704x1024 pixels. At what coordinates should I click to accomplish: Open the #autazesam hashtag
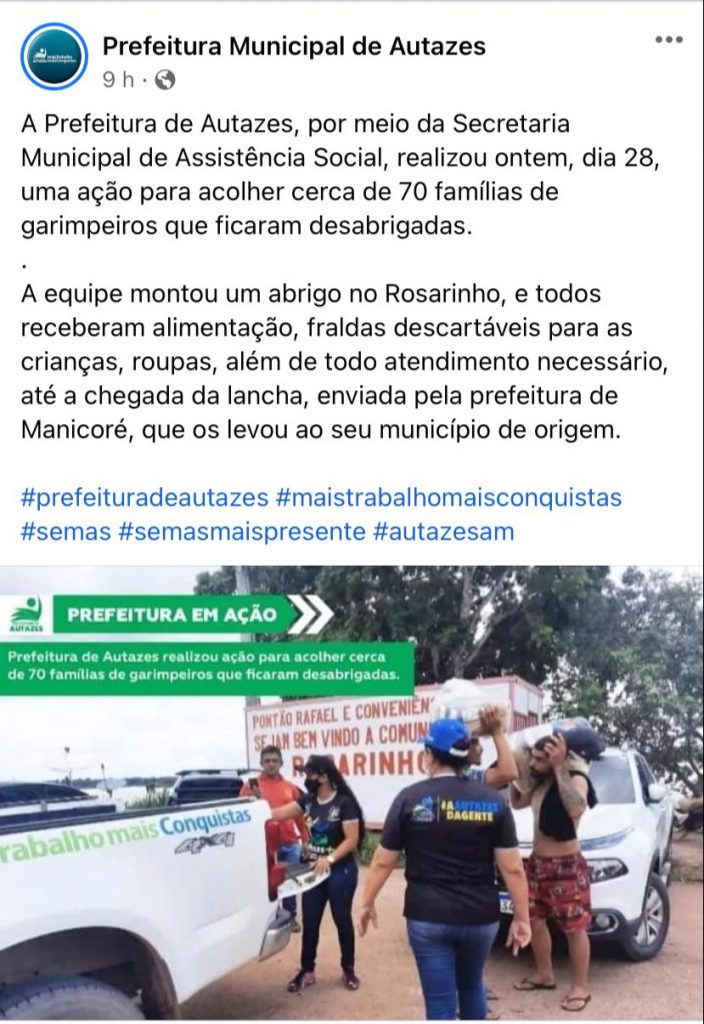tap(443, 531)
